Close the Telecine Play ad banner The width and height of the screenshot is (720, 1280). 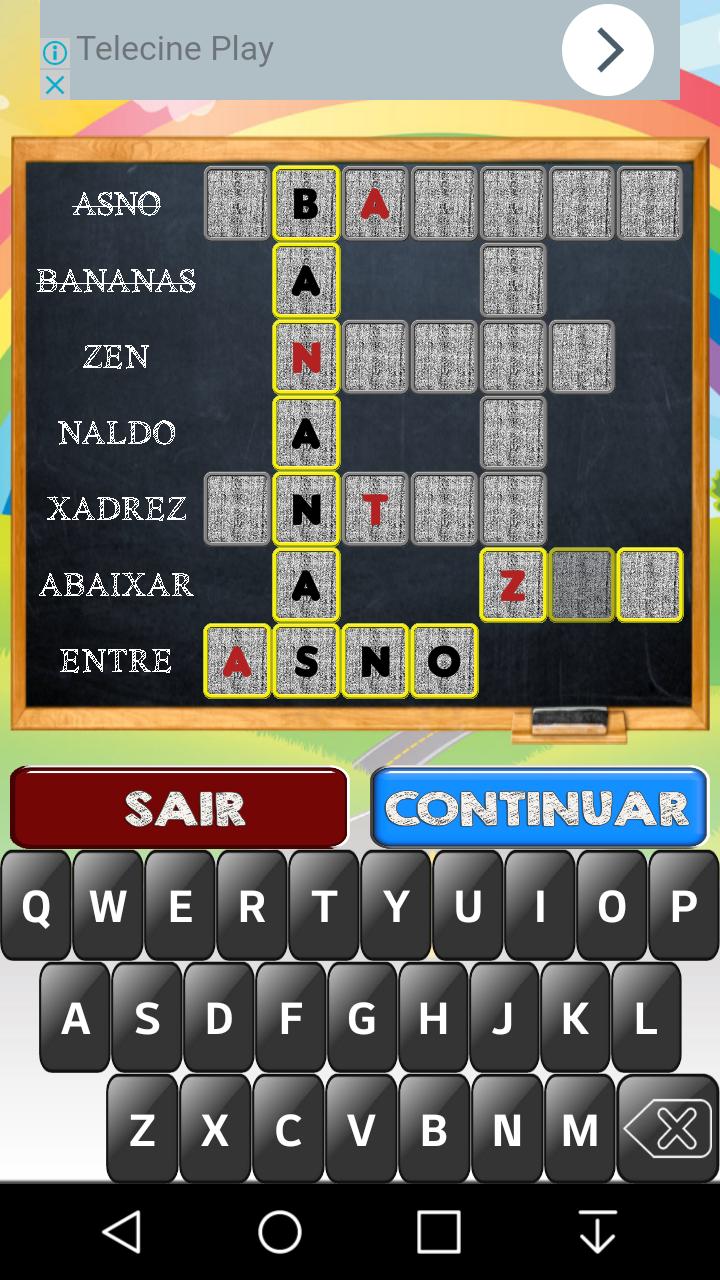click(55, 85)
